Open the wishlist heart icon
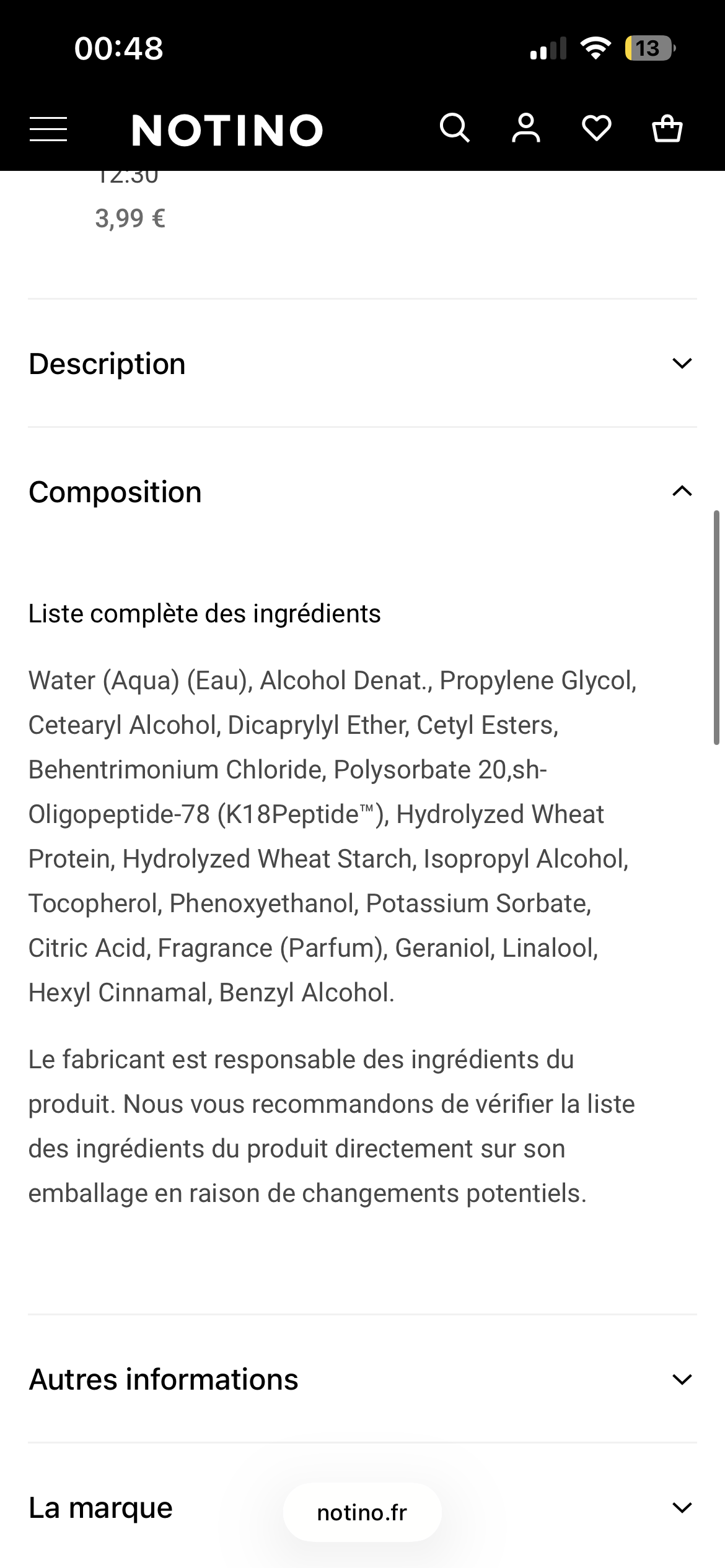725x1568 pixels. click(597, 128)
